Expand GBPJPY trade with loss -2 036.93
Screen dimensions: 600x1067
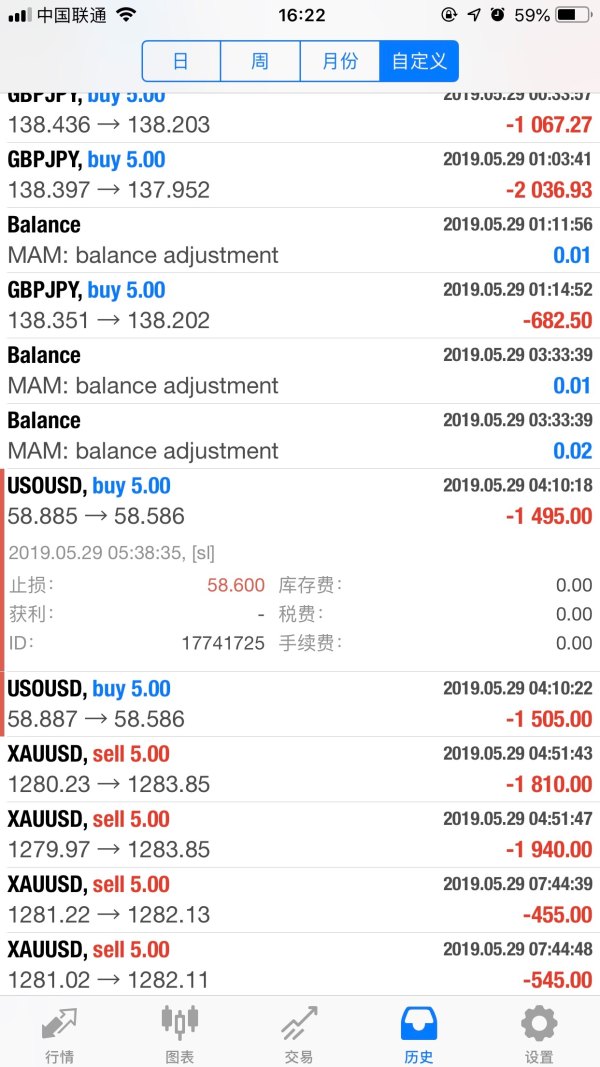tap(300, 175)
